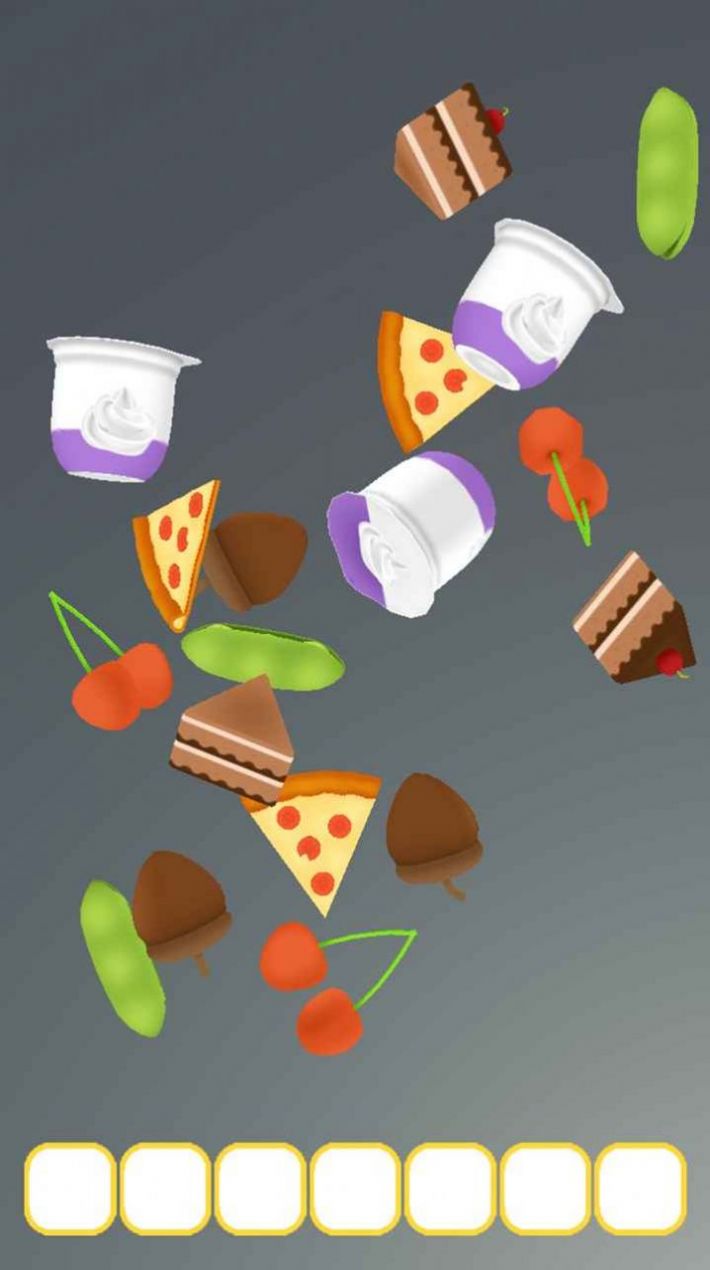Tap the horizontal pea pod above the cake
Viewport: 710px width, 1270px height.
[262, 655]
